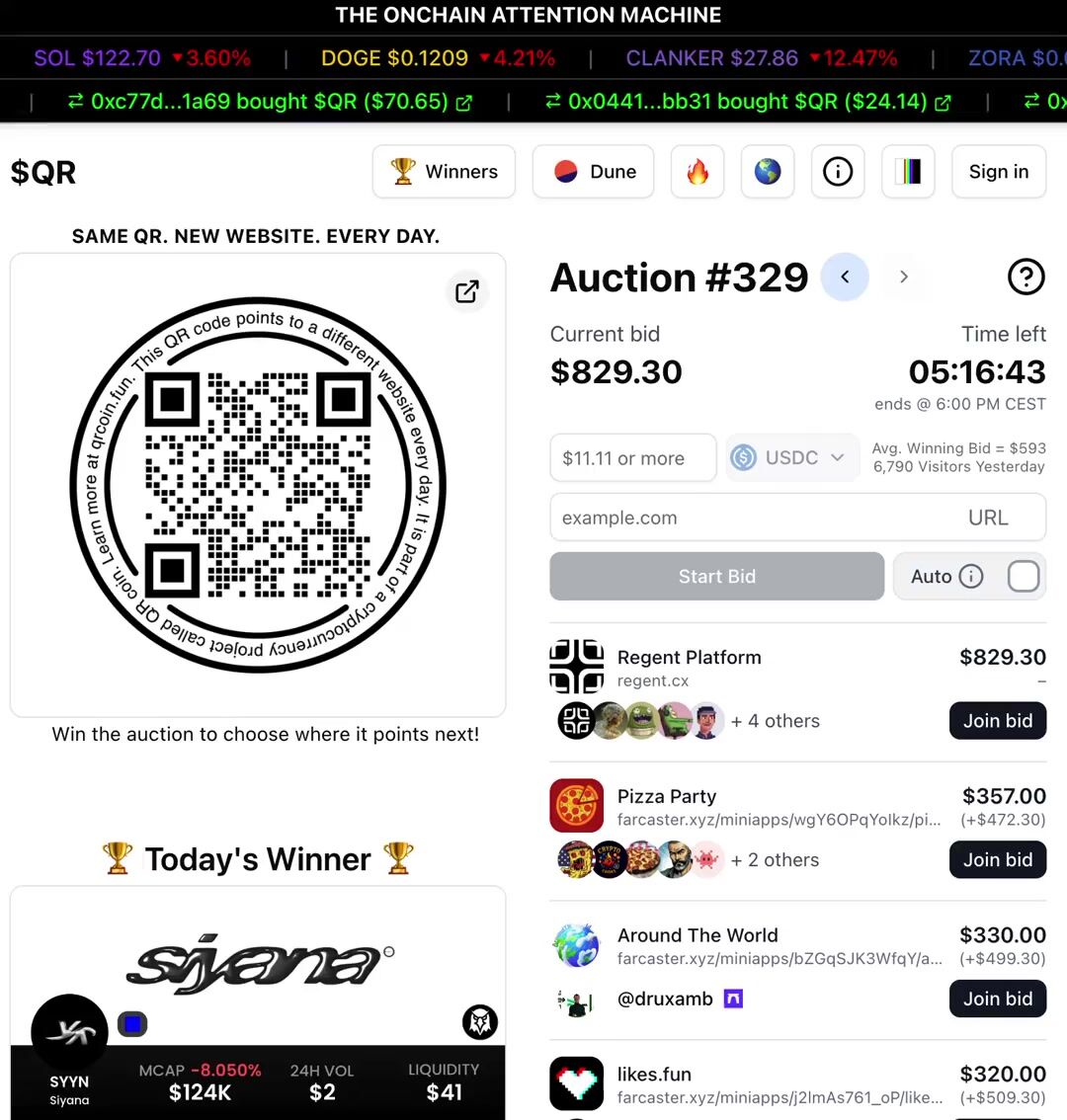Open the auction help question mark
This screenshot has height=1120, width=1067.
[x=1026, y=278]
